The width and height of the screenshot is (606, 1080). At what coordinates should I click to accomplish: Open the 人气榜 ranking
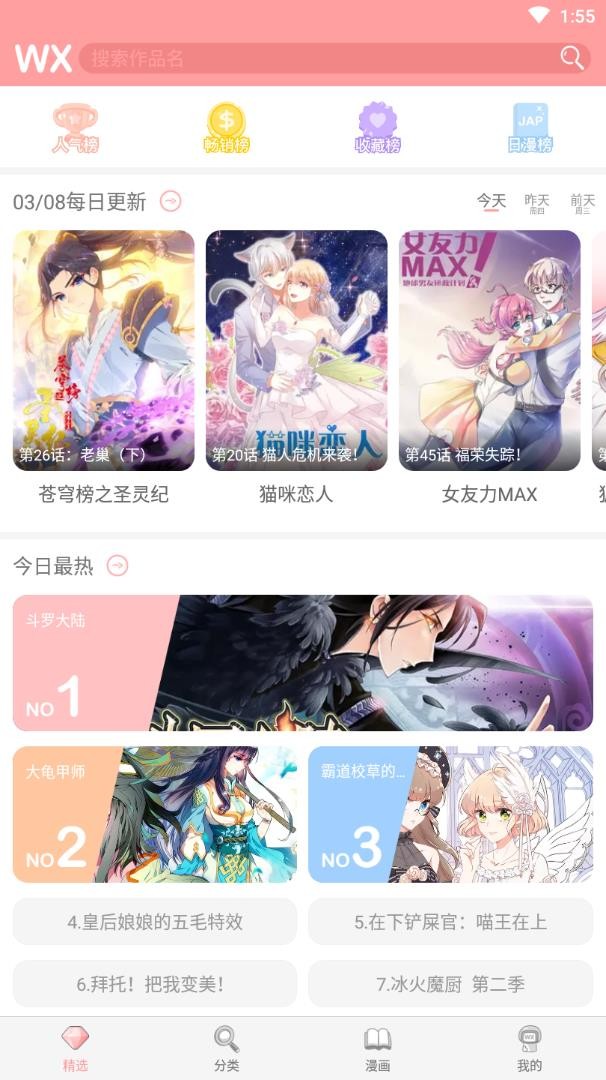[x=76, y=129]
